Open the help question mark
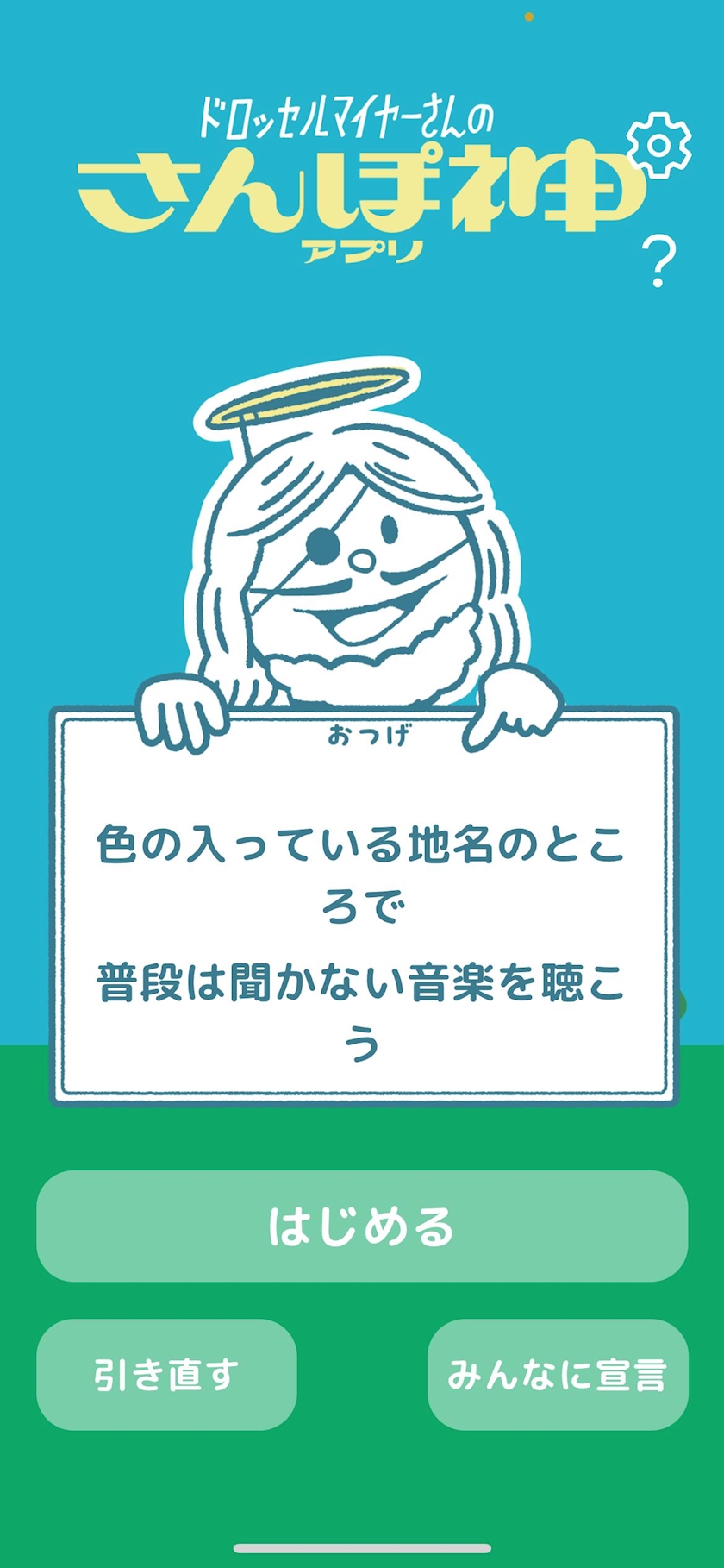Image resolution: width=724 pixels, height=1568 pixels. click(658, 263)
